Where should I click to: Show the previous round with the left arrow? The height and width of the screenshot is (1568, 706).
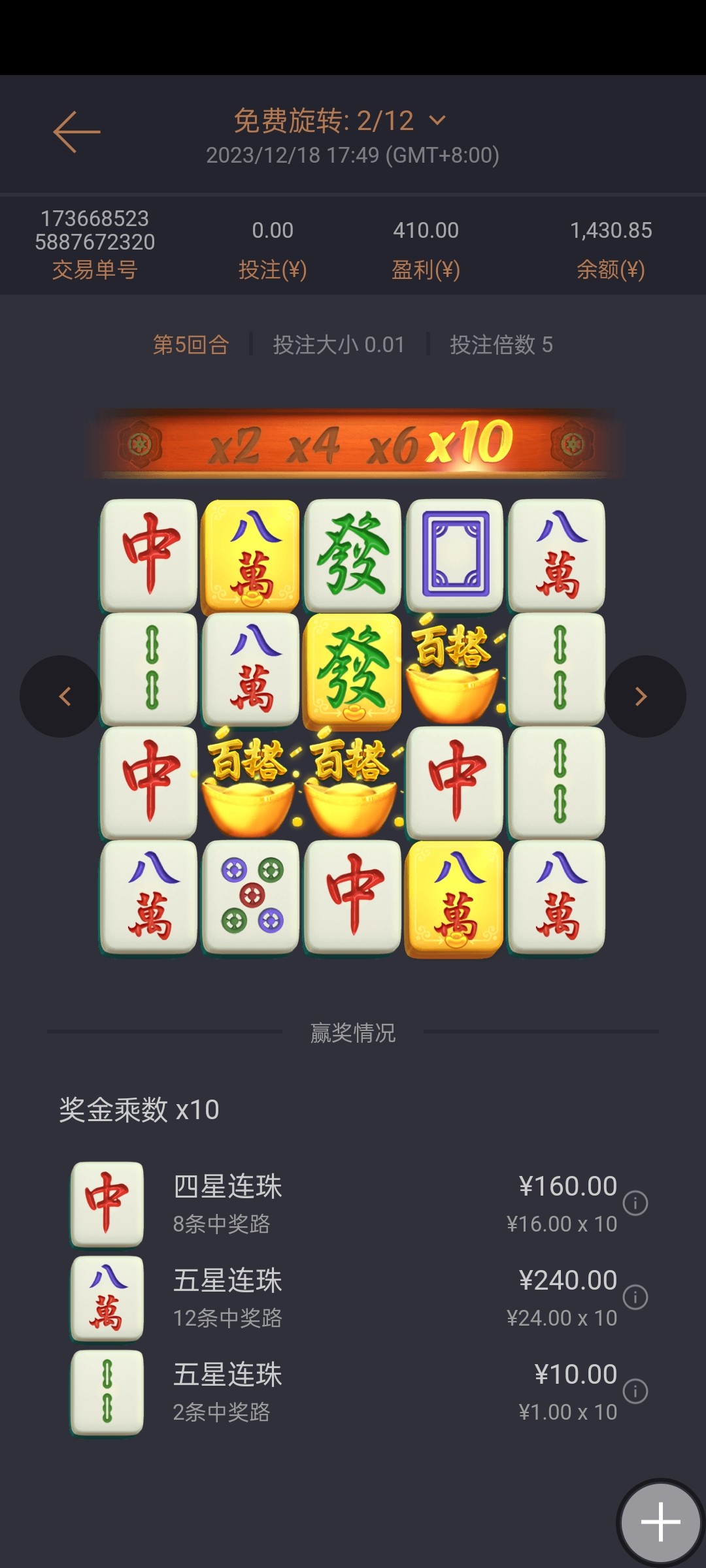[x=62, y=696]
